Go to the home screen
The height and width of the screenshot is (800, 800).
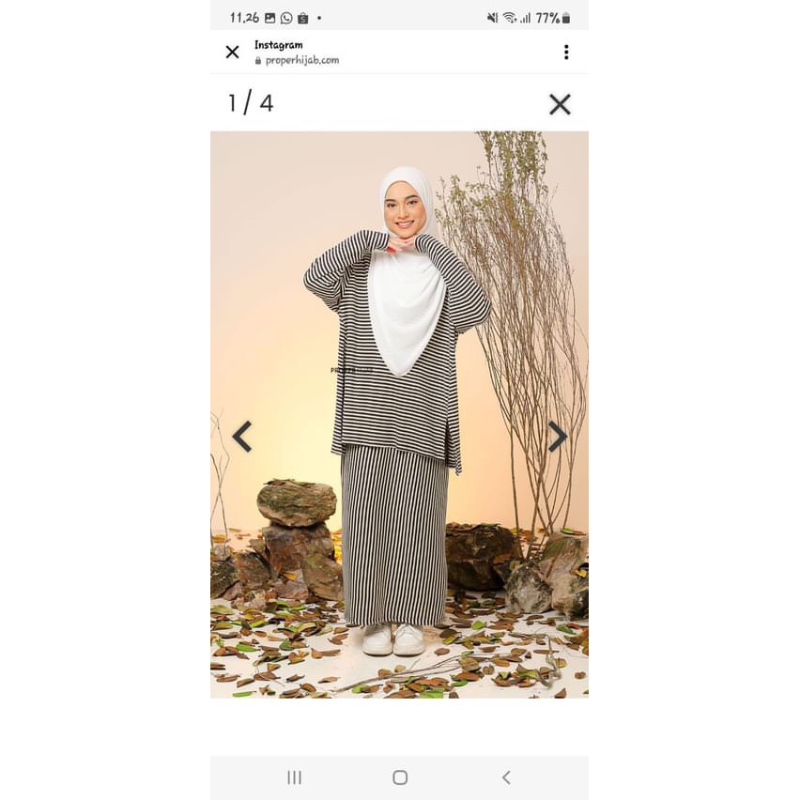400,777
